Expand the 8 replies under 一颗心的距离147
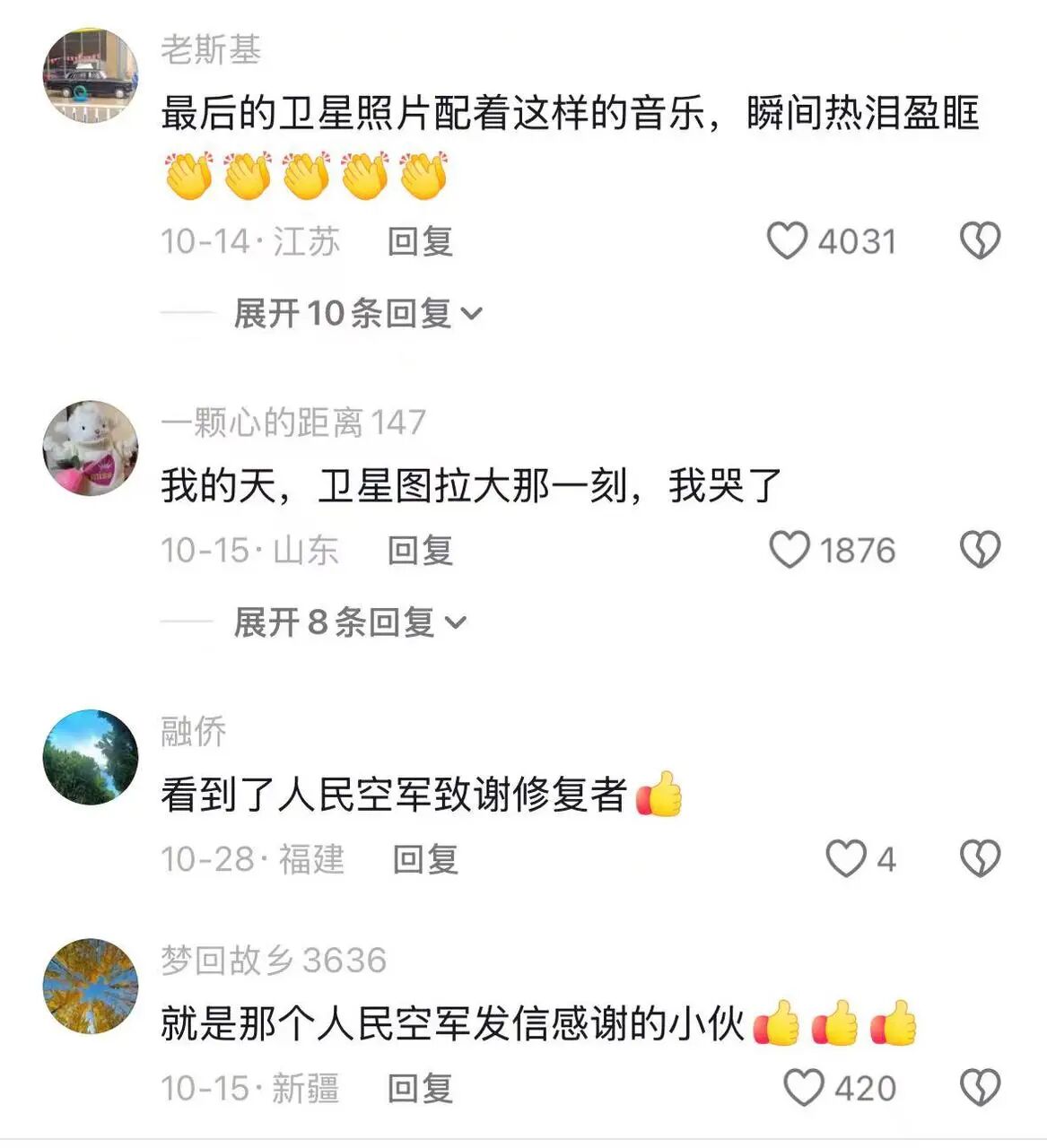 tap(350, 622)
